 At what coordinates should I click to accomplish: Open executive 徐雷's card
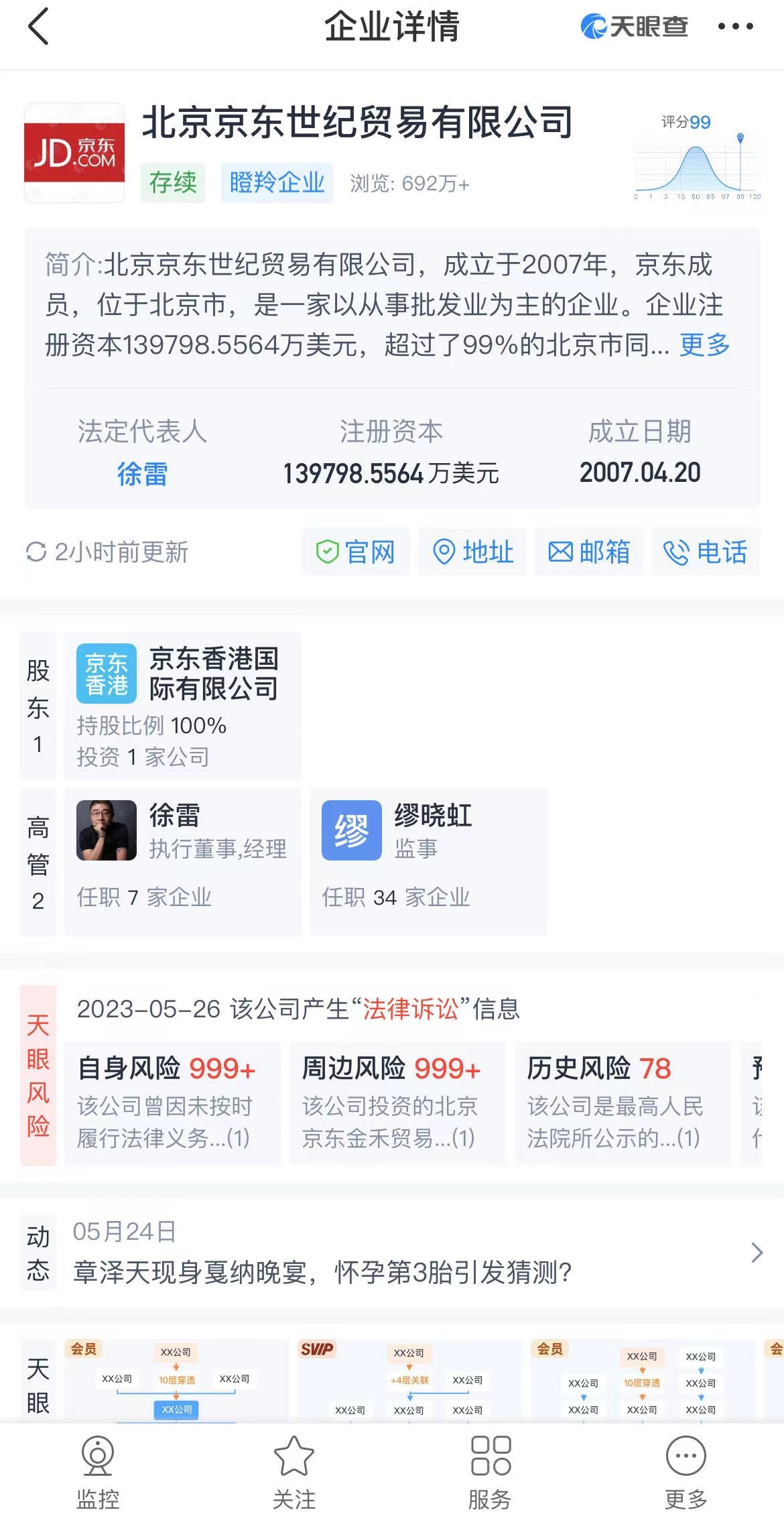coord(183,862)
